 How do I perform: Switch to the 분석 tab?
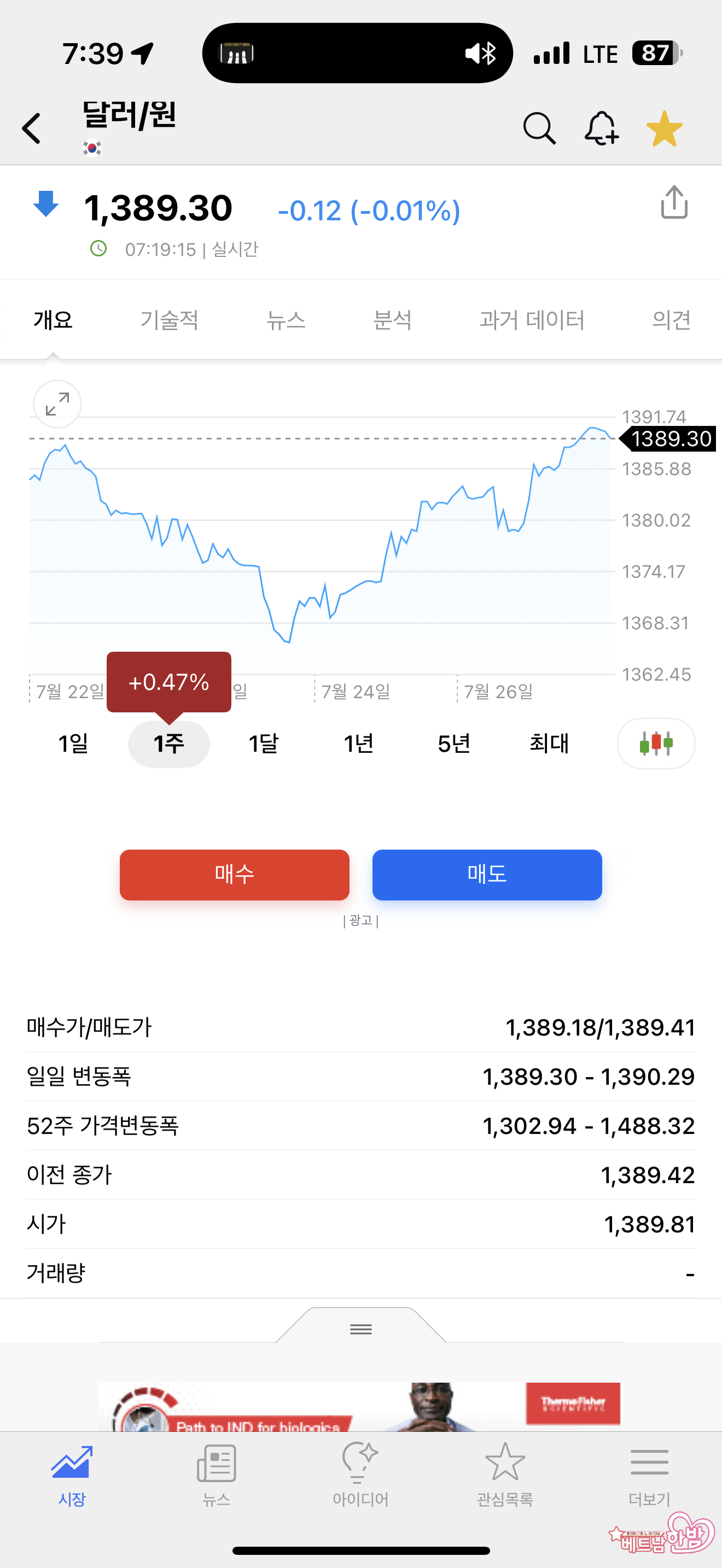pyautogui.click(x=392, y=320)
